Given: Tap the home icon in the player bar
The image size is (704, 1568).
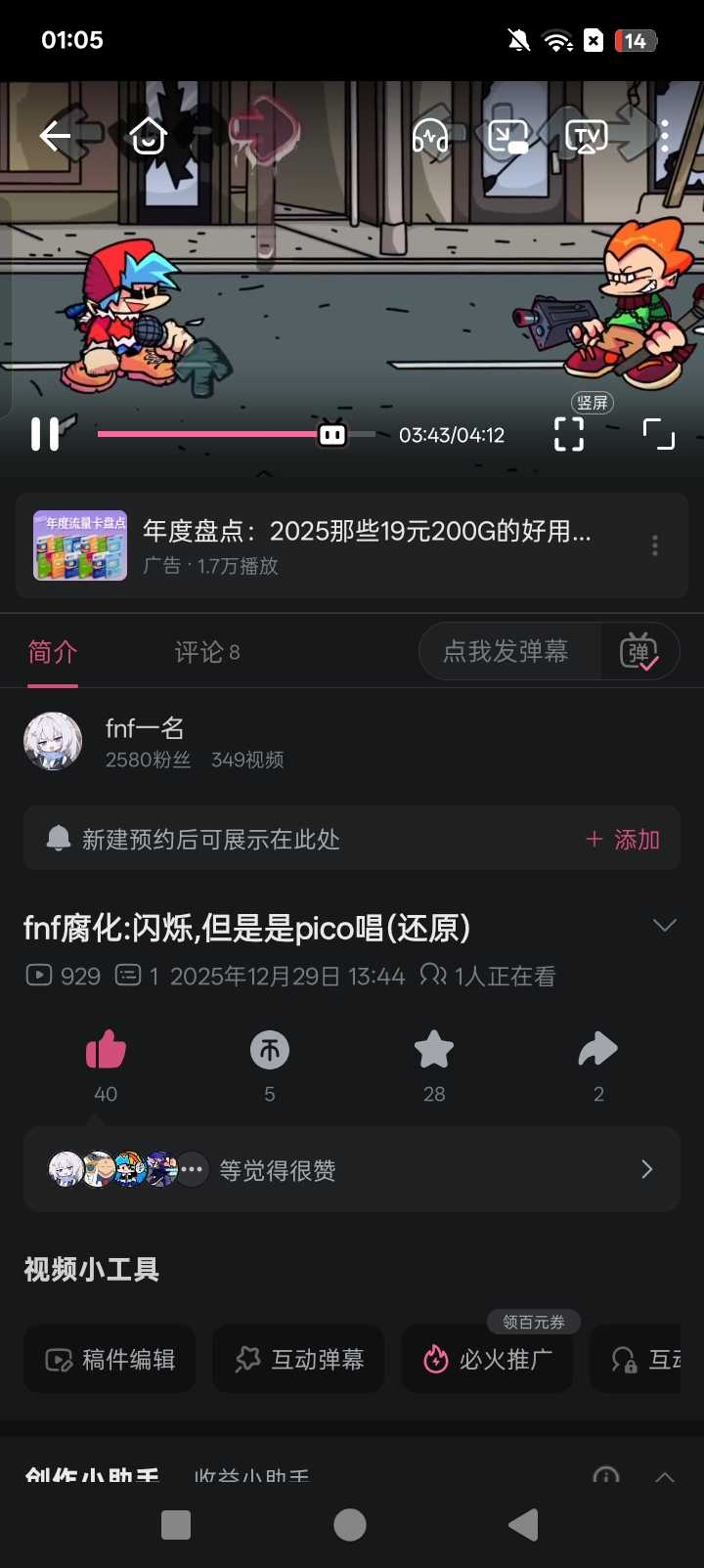Looking at the screenshot, I should pos(149,136).
